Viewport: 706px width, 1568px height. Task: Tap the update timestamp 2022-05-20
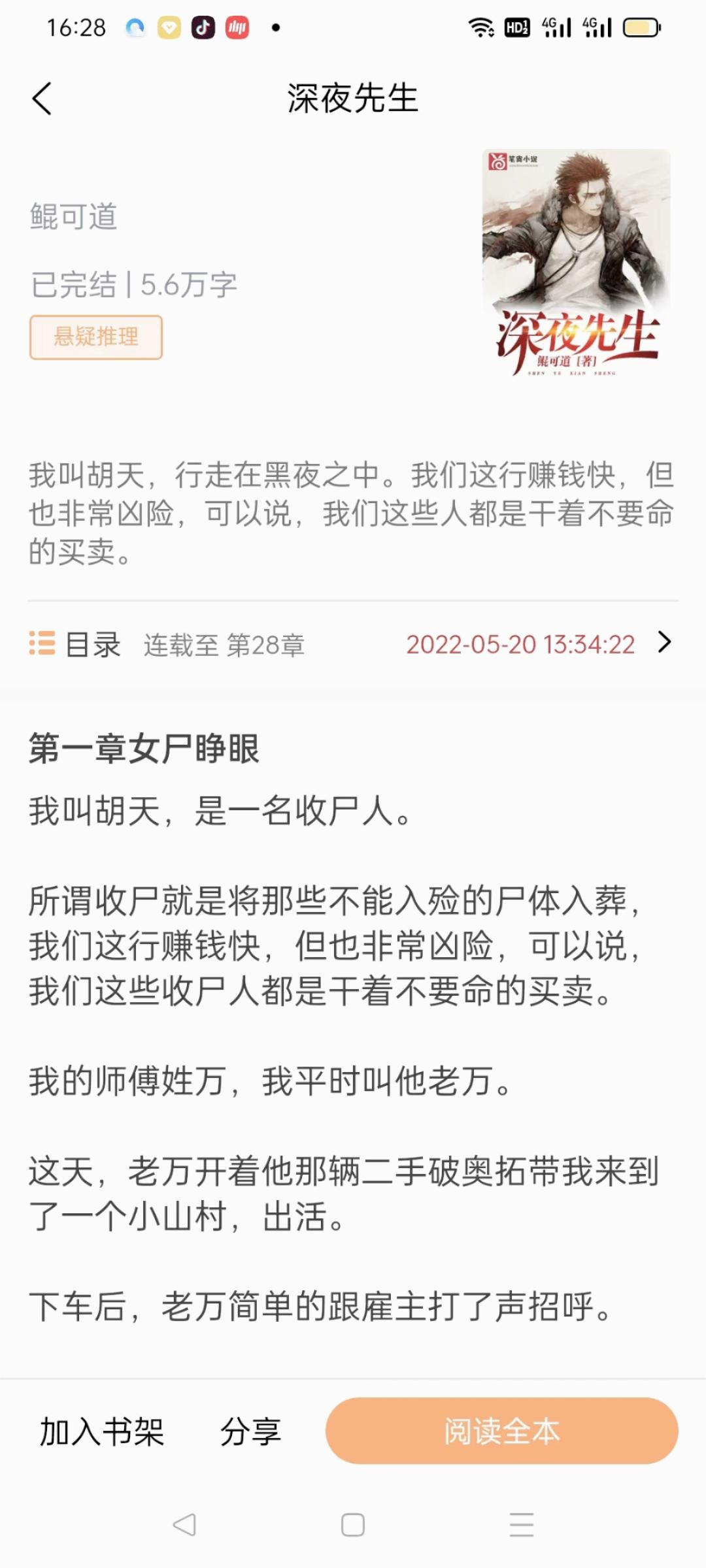[520, 644]
